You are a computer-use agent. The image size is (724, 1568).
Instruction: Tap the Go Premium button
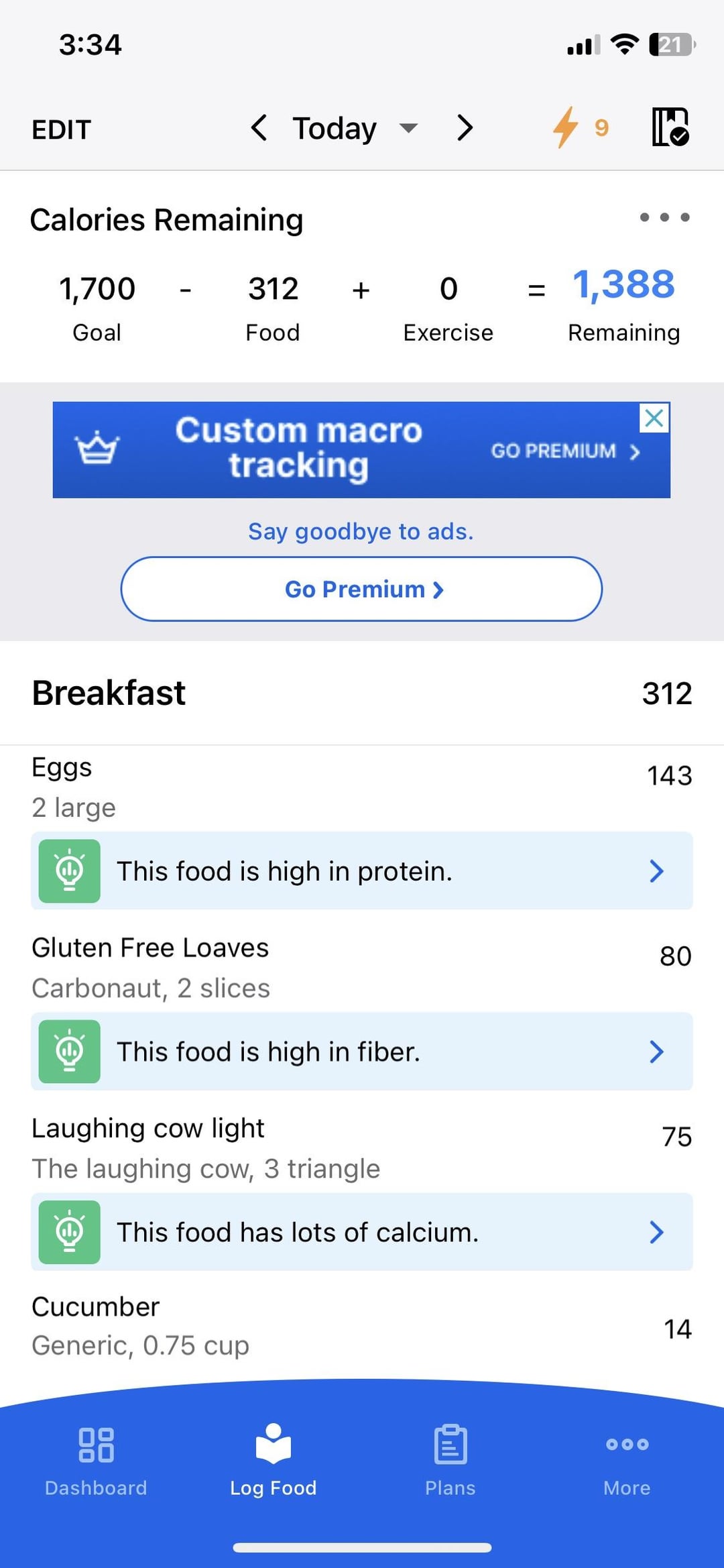coord(361,589)
